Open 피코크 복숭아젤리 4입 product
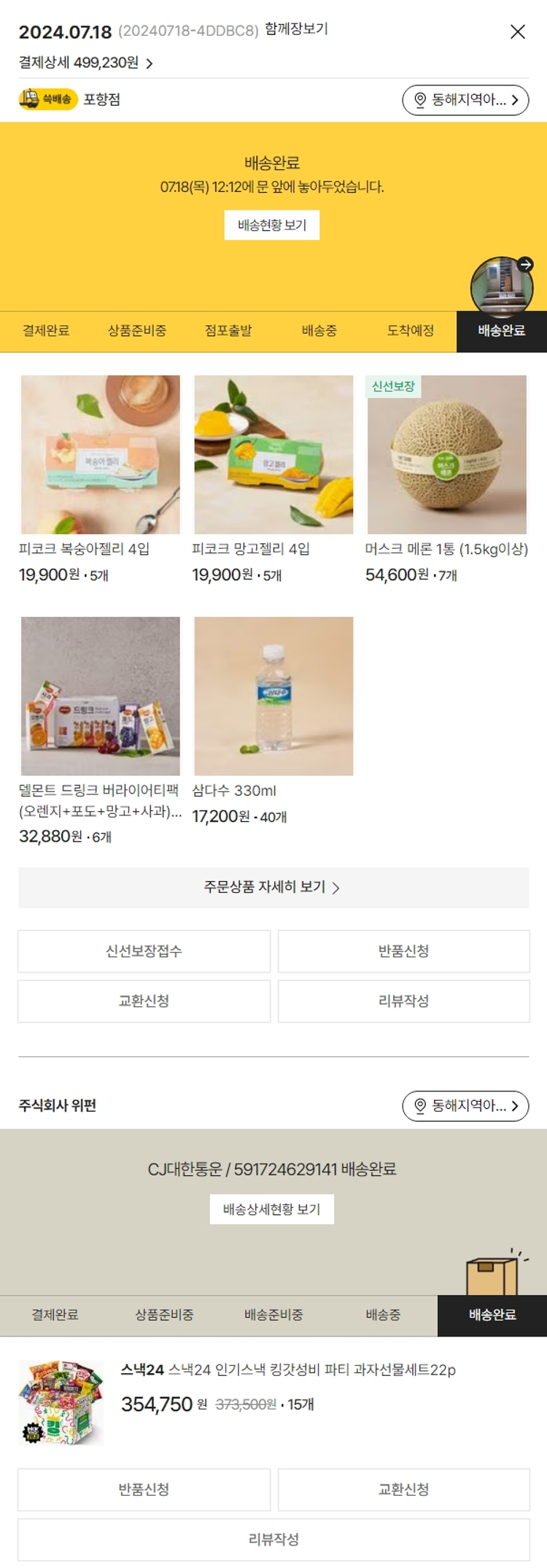Screen dimensions: 547x1568 point(101,455)
